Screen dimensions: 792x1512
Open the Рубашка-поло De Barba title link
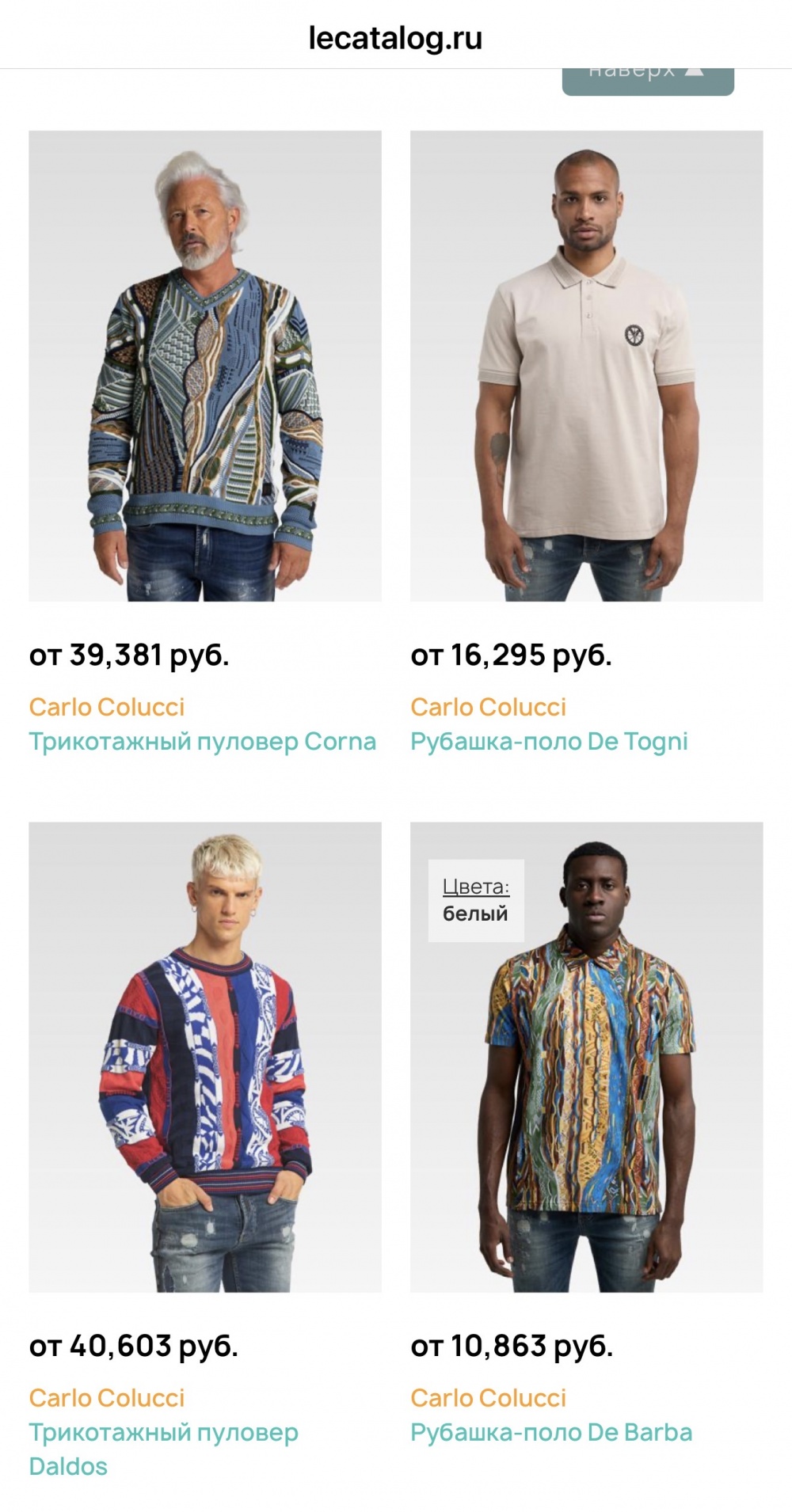click(x=551, y=1432)
